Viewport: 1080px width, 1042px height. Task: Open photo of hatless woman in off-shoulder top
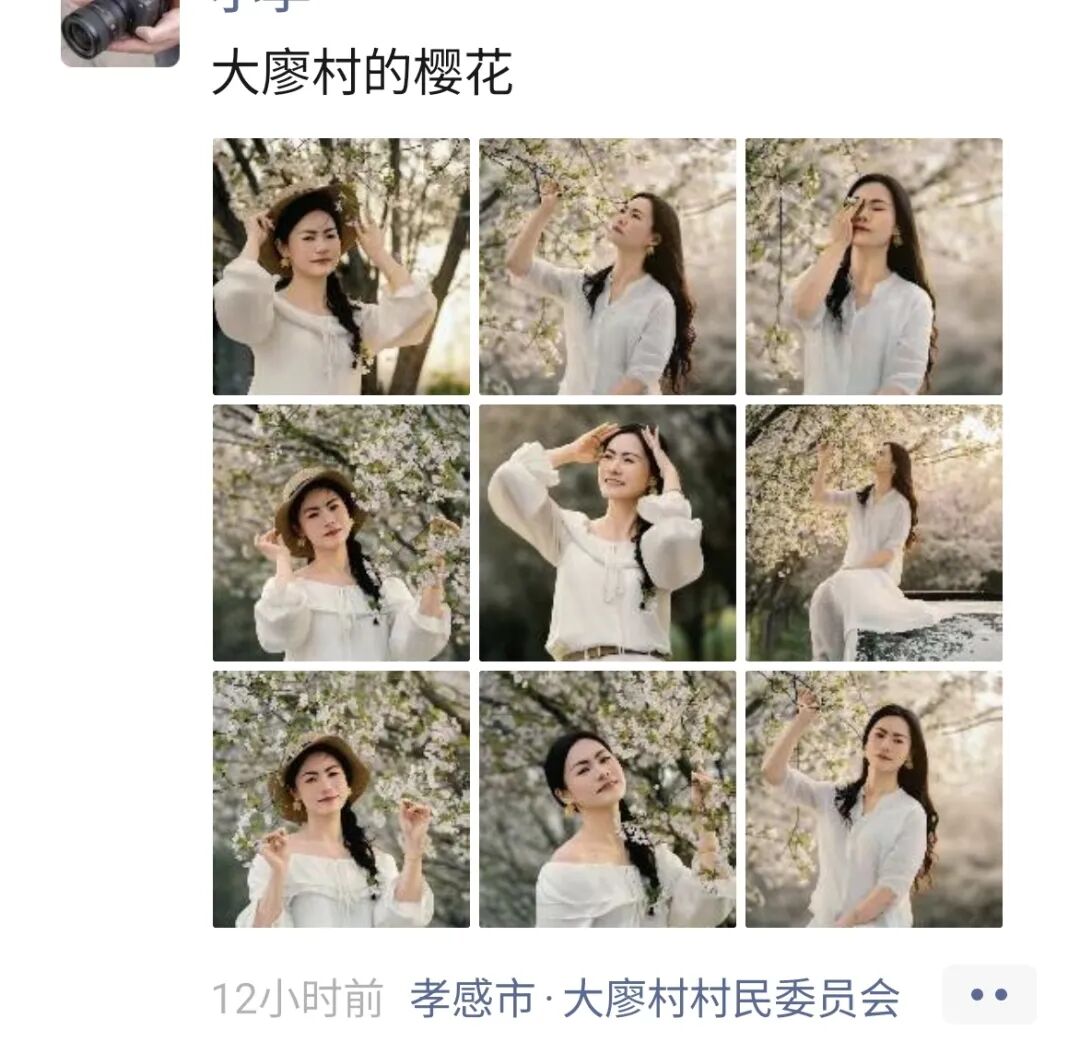[607, 798]
